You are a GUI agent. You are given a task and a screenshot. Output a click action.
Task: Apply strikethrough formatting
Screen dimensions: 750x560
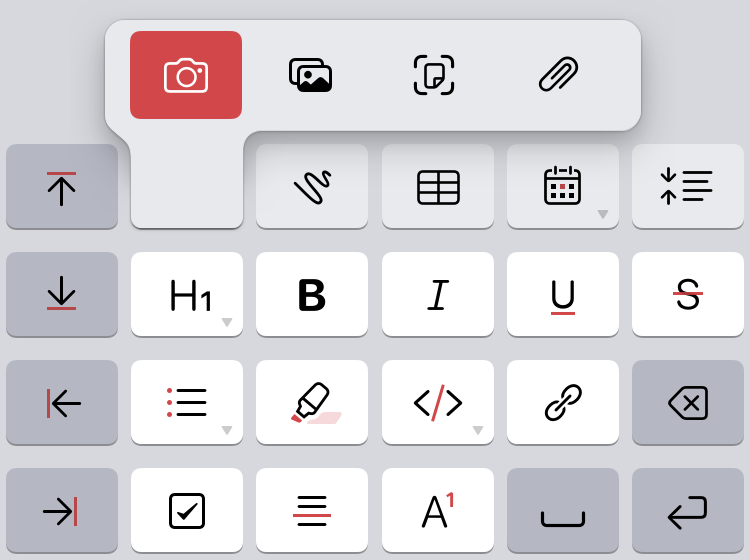pyautogui.click(x=687, y=294)
